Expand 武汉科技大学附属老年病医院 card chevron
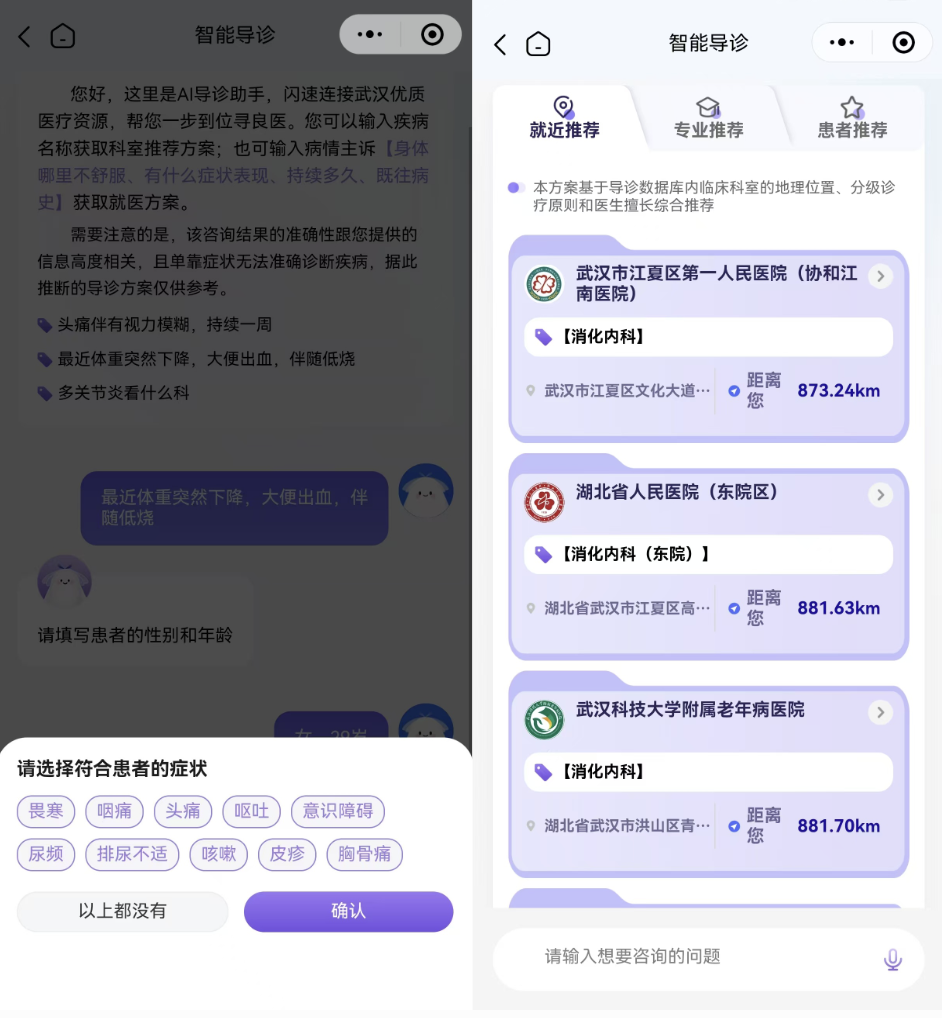The image size is (942, 1018). click(x=880, y=712)
